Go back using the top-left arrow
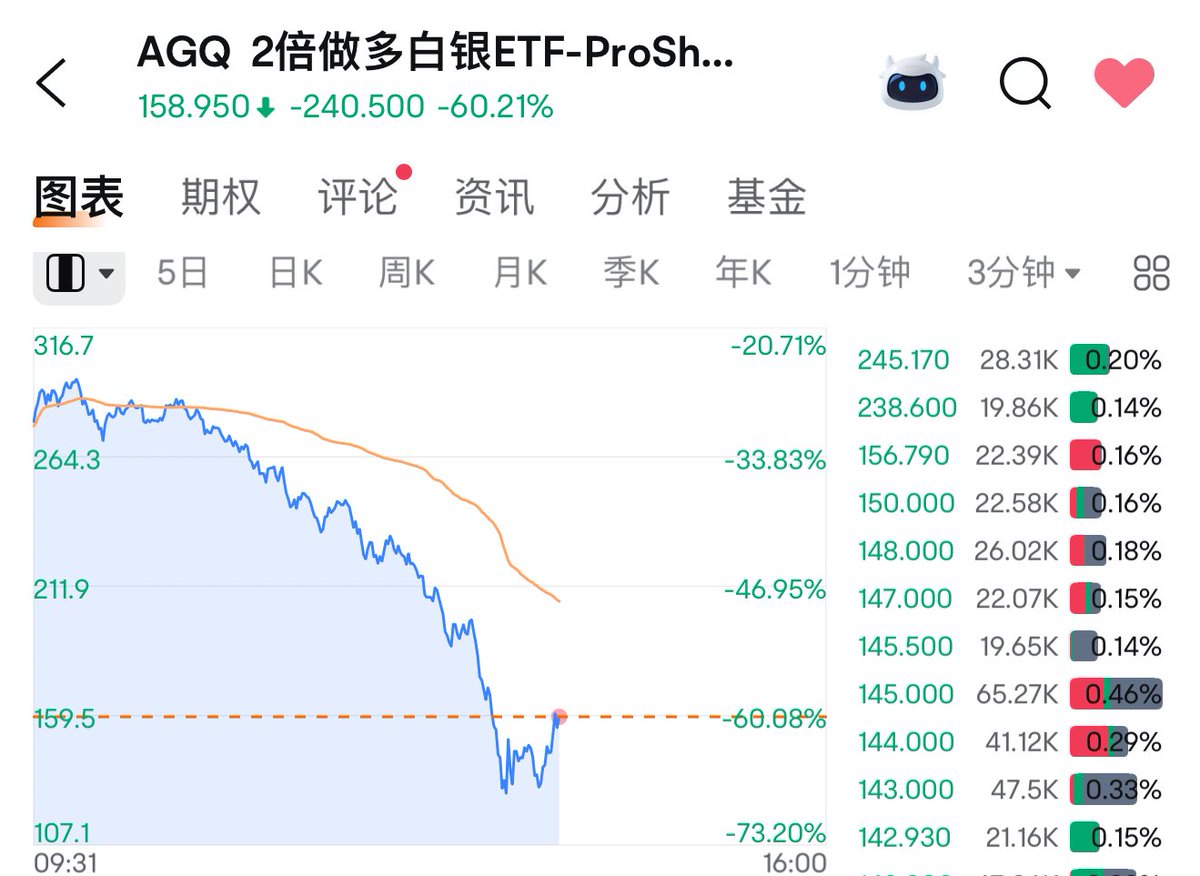 [x=52, y=83]
